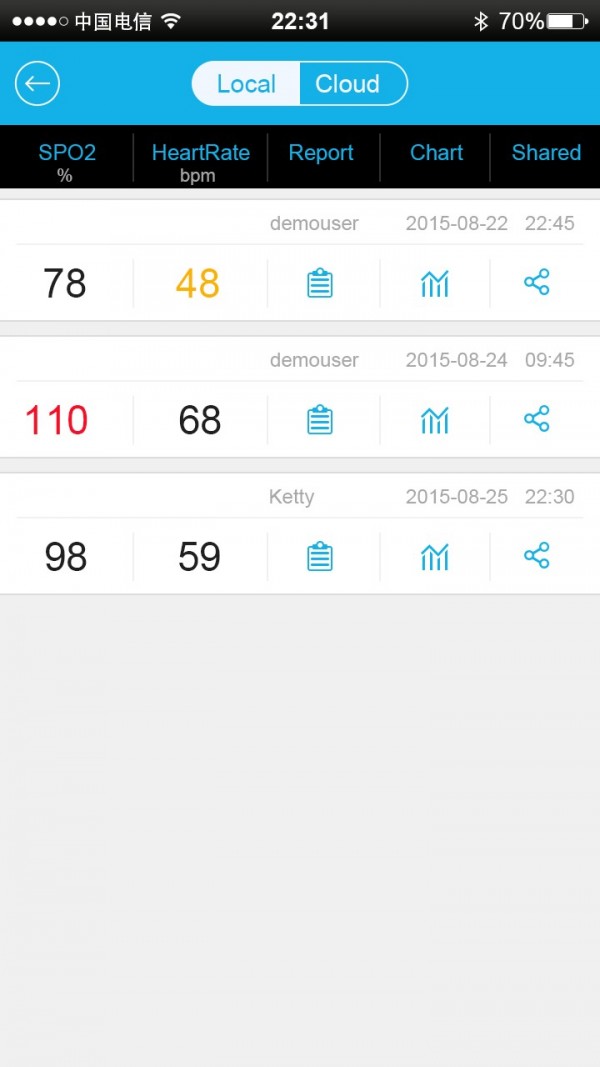Switch to the Cloud segment
The width and height of the screenshot is (600, 1067).
(348, 84)
